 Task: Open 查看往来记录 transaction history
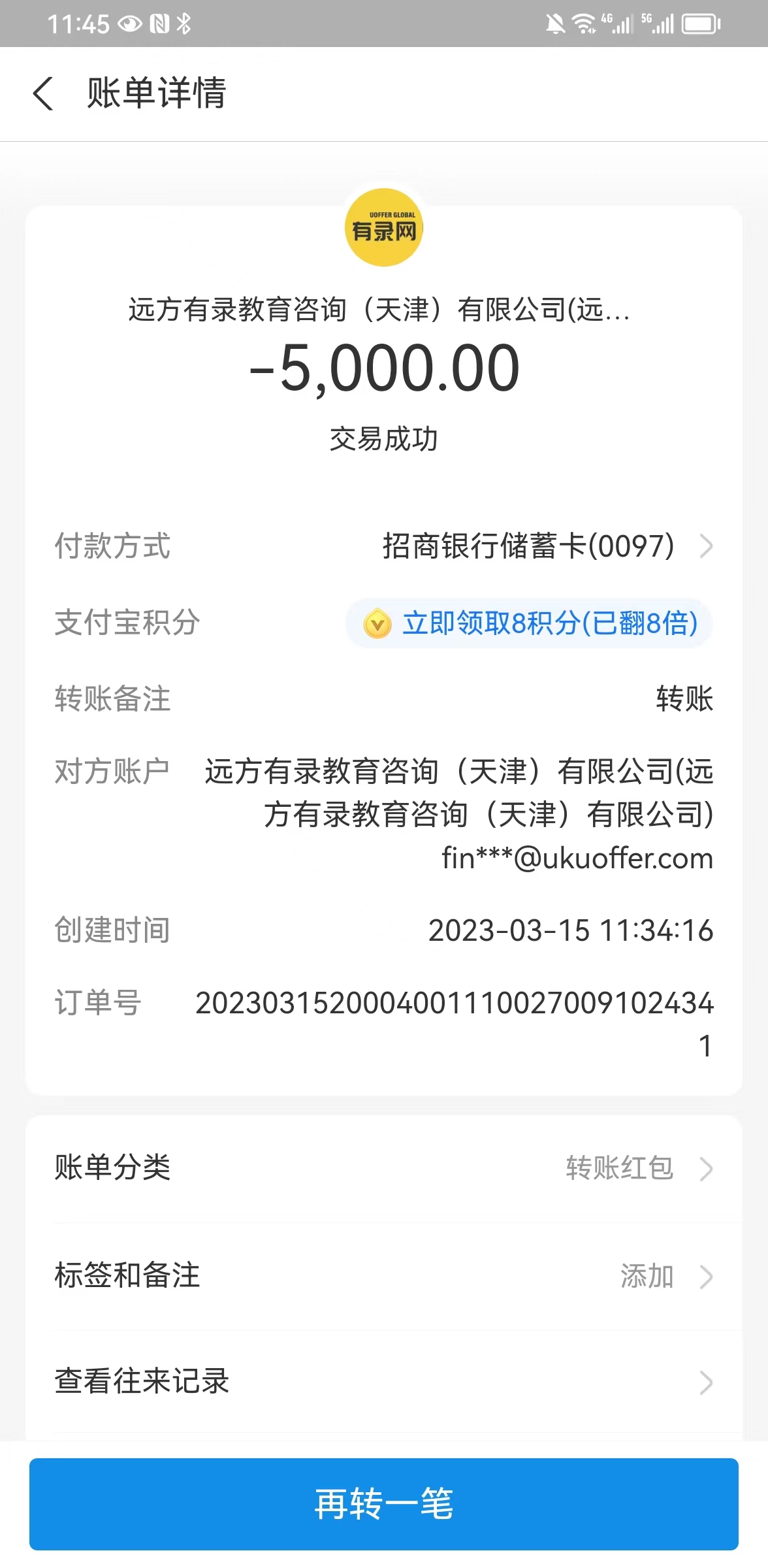tap(384, 1382)
